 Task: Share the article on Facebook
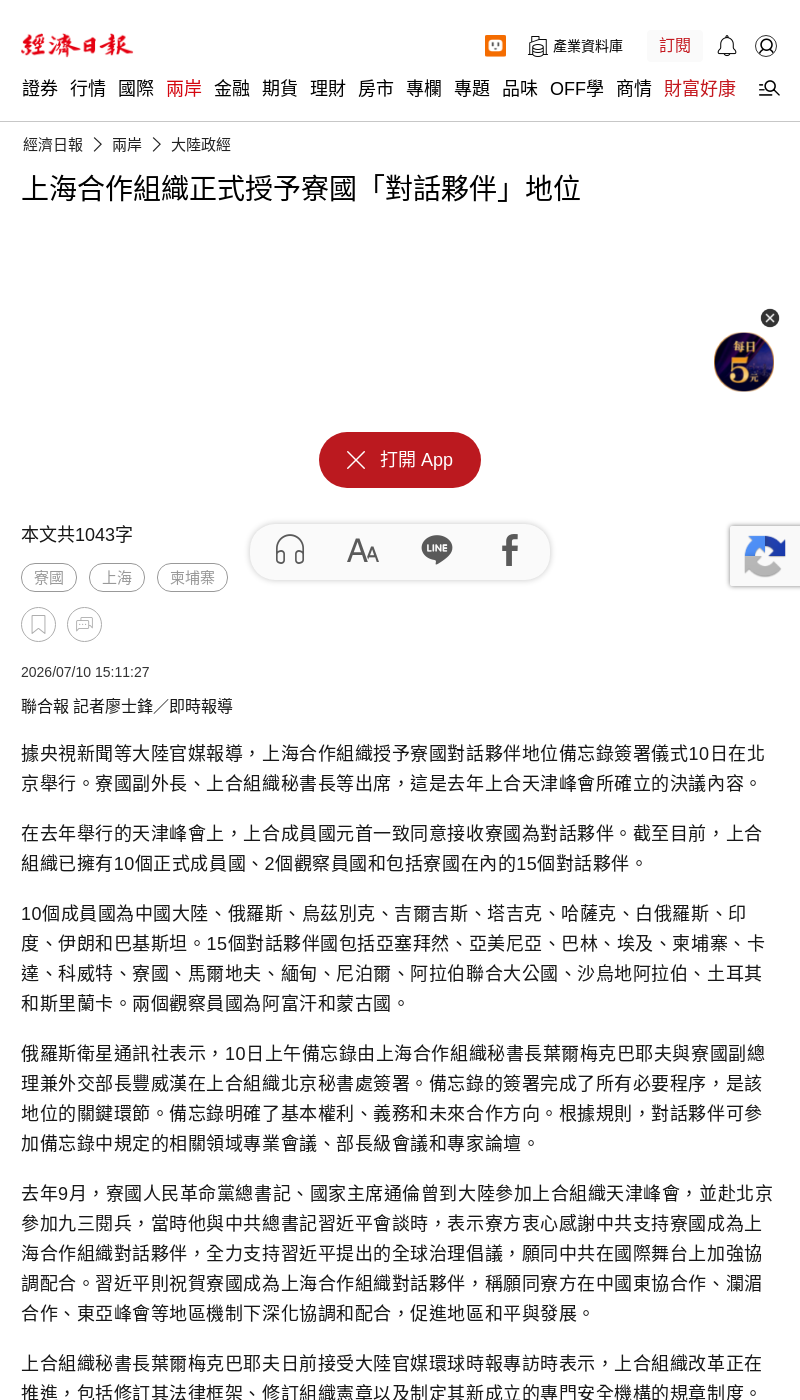click(510, 550)
